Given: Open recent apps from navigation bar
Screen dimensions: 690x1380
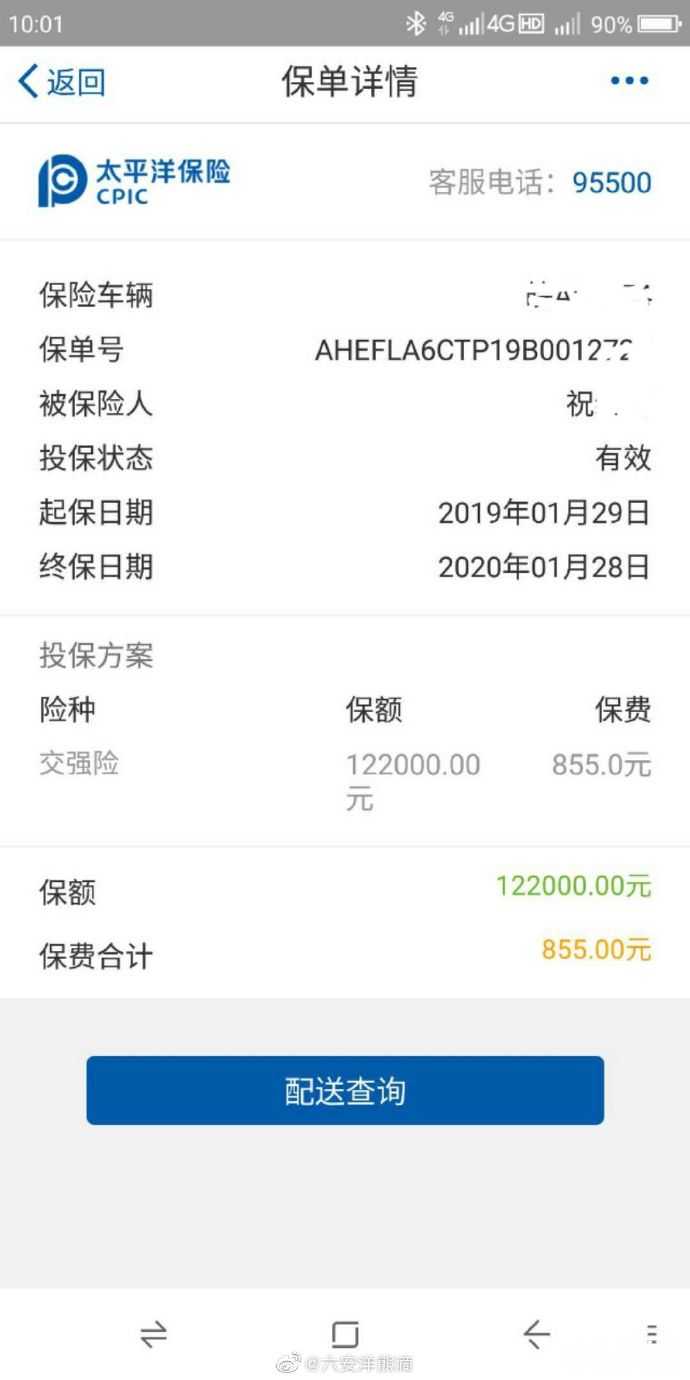Looking at the screenshot, I should [154, 1334].
